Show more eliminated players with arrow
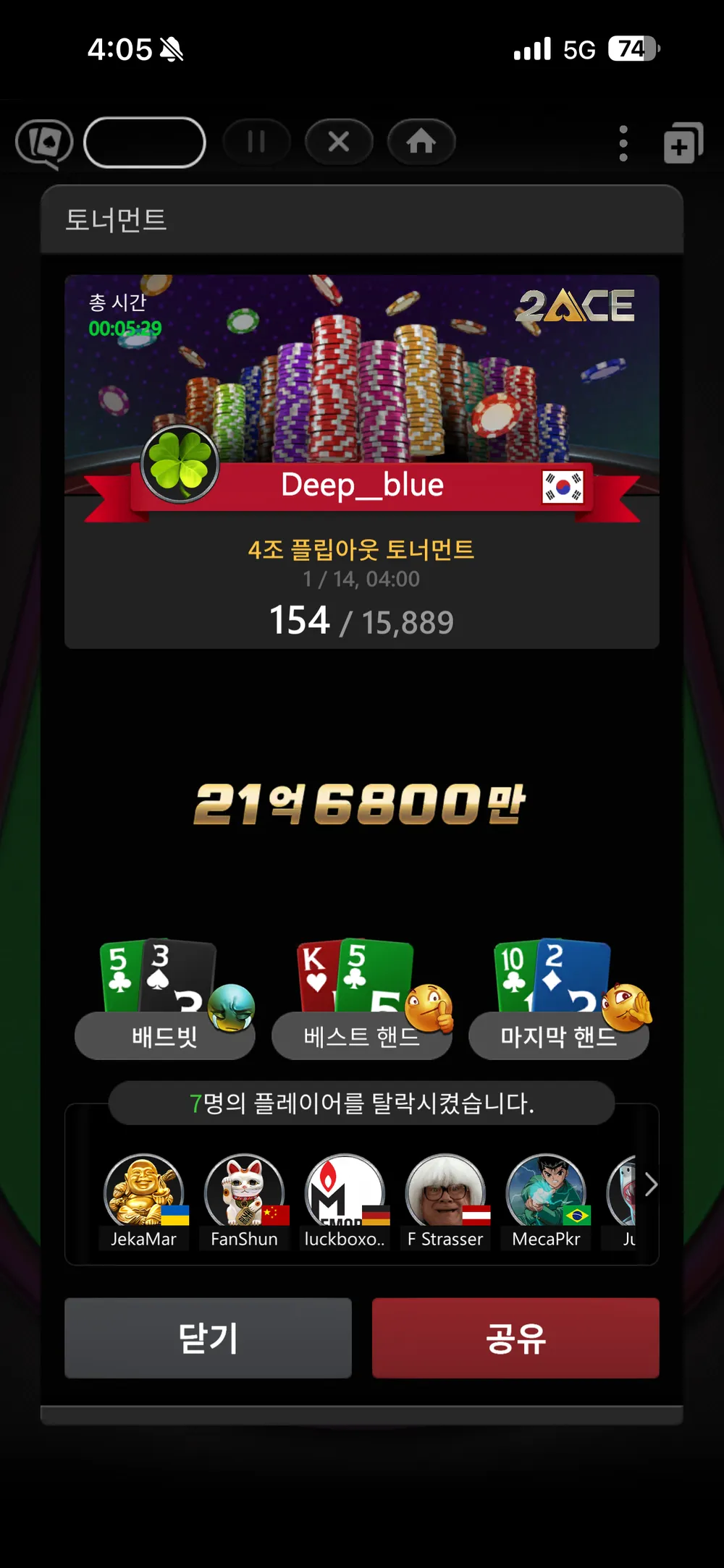 (x=651, y=1185)
